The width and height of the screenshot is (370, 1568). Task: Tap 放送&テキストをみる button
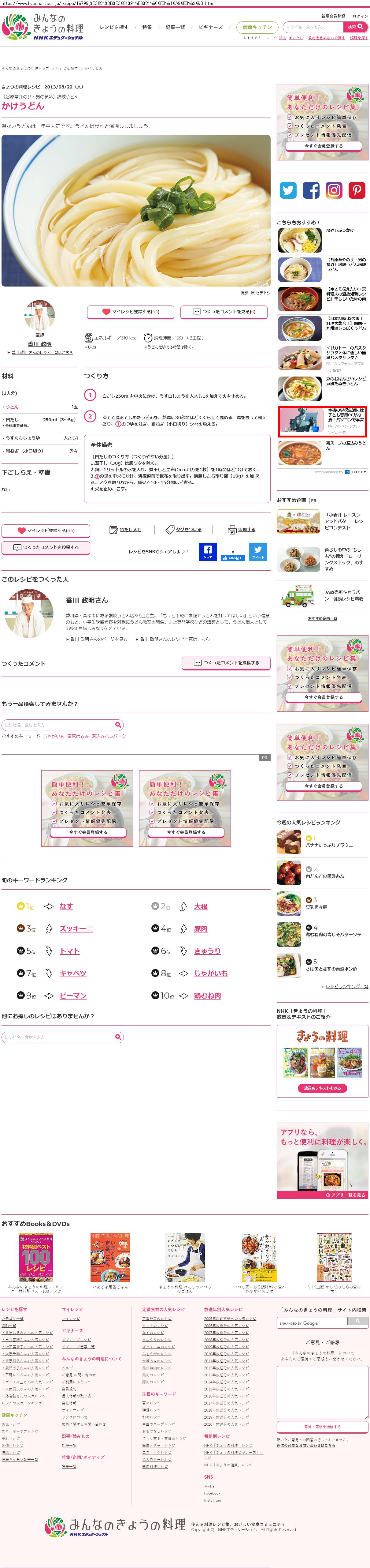pyautogui.click(x=323, y=1088)
